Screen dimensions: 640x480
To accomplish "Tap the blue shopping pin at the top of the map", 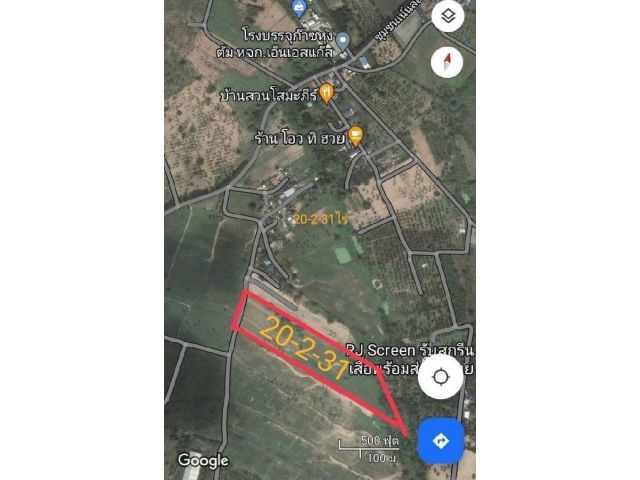I will click(x=298, y=8).
